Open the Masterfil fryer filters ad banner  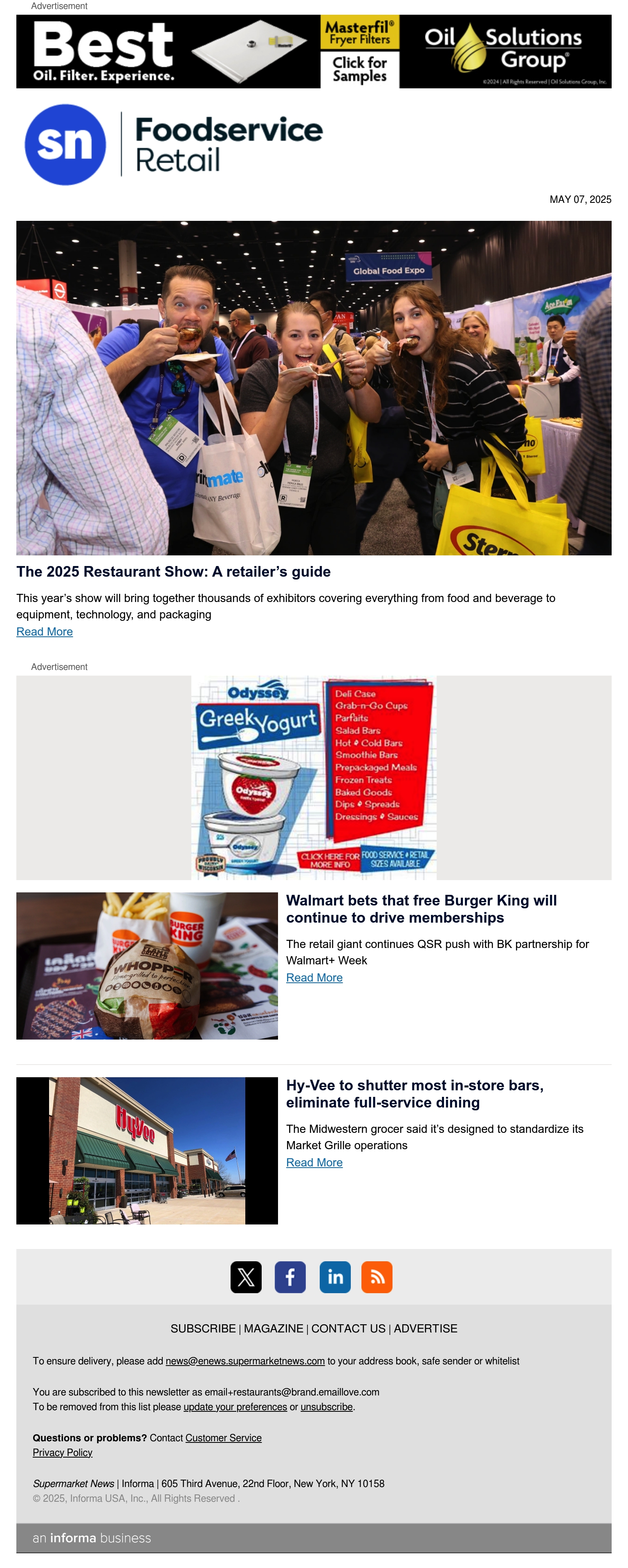click(314, 52)
